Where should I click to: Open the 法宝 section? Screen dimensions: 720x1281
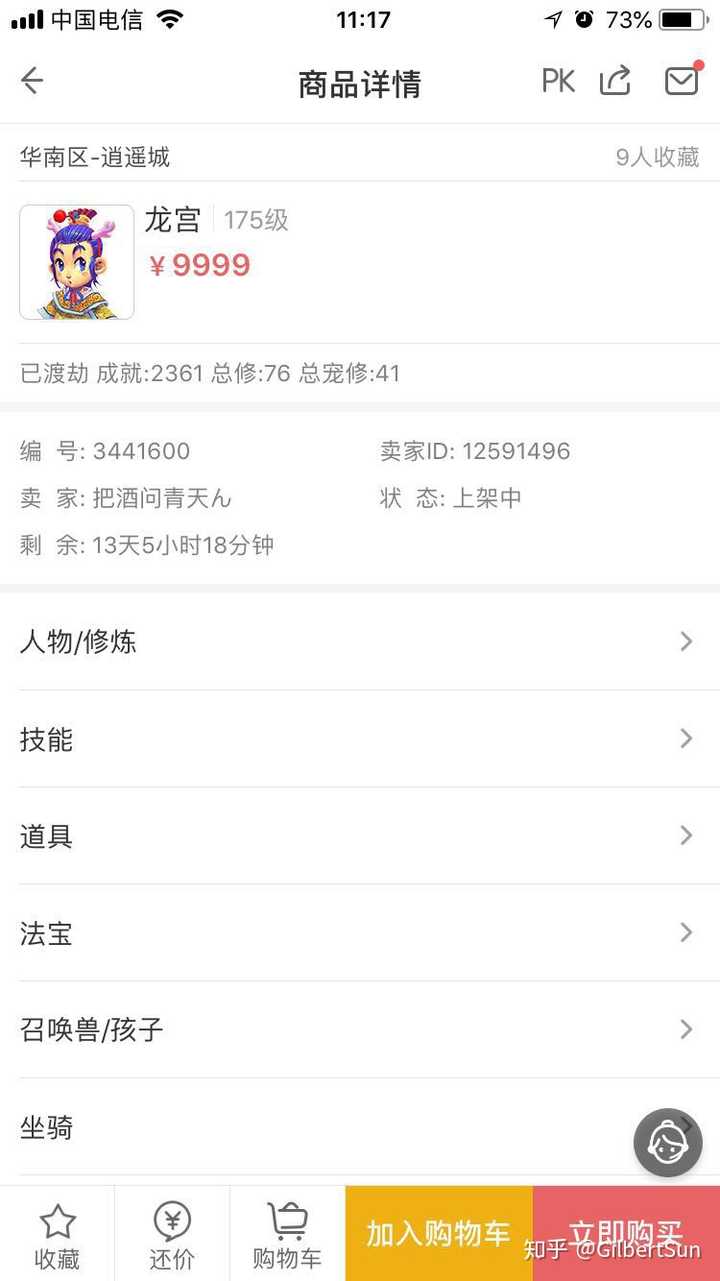point(360,933)
